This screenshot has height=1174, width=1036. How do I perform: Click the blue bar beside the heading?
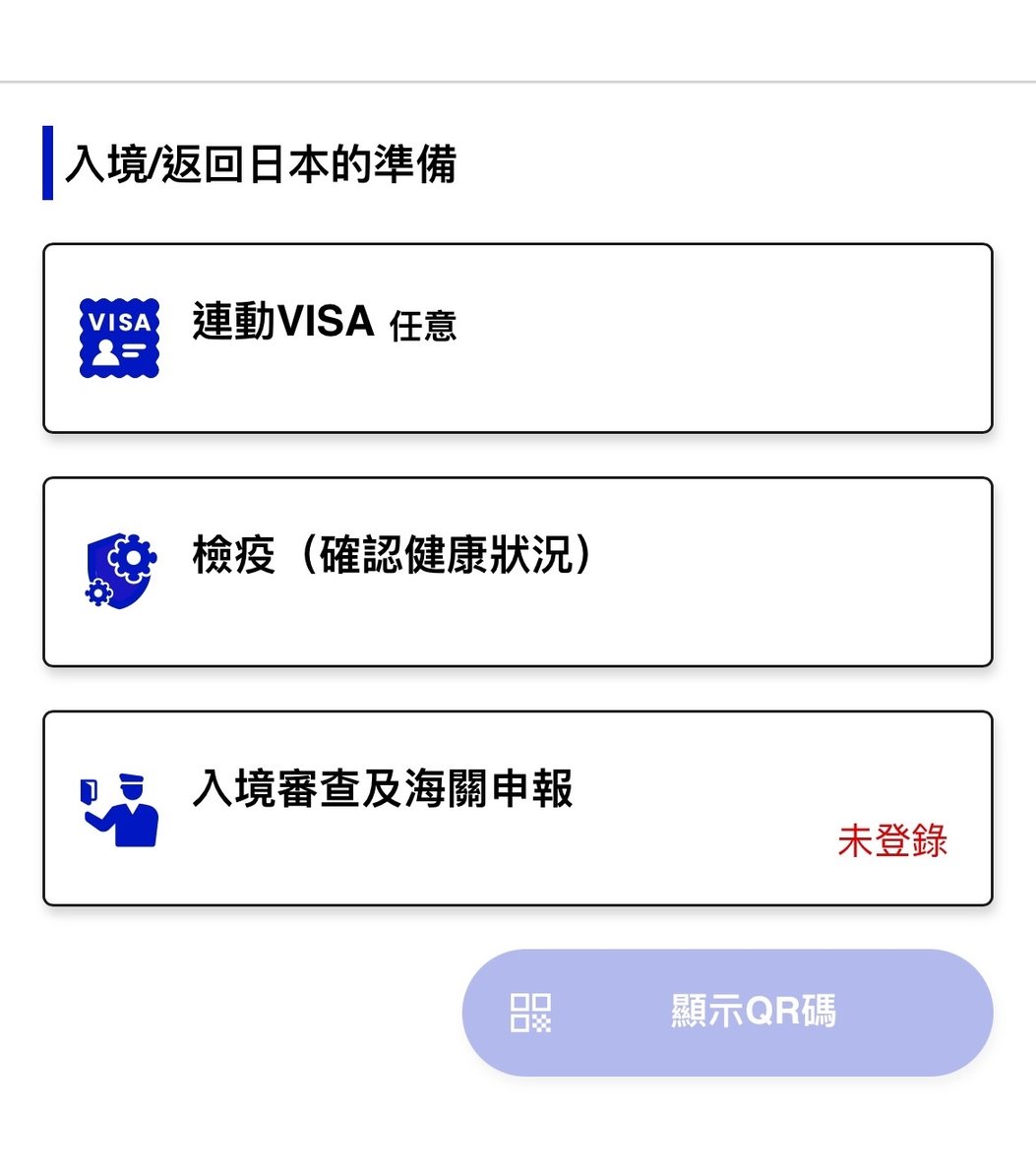pyautogui.click(x=47, y=162)
